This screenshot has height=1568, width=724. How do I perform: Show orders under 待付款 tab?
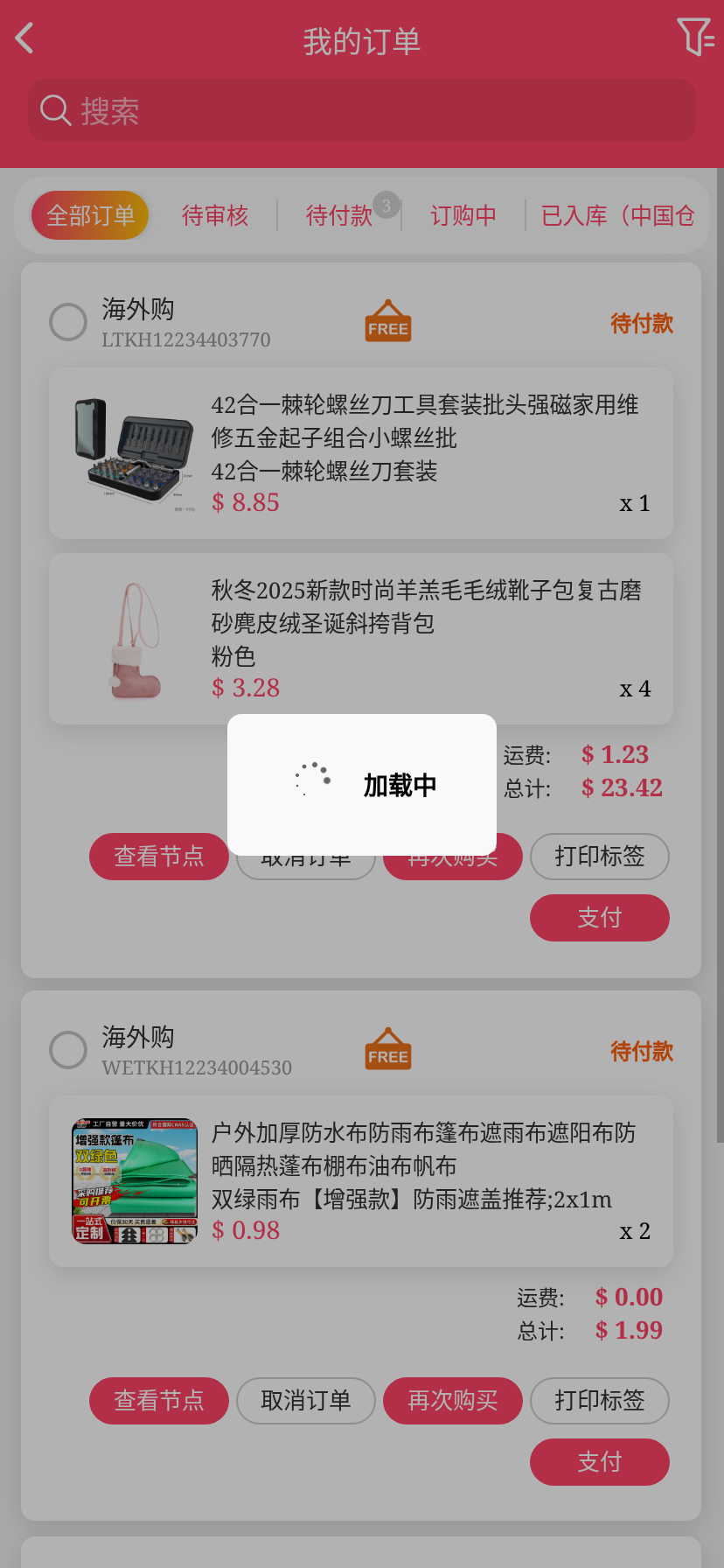tap(339, 215)
